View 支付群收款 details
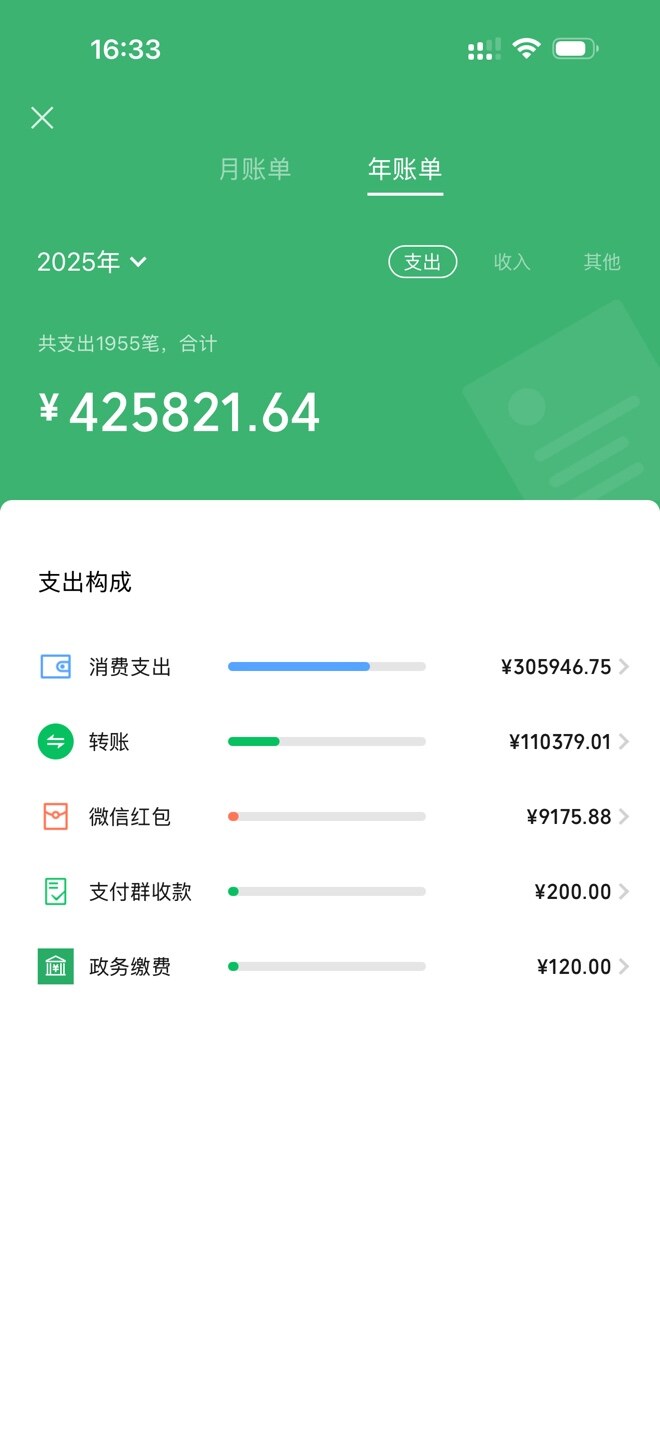Screen dimensions: 660x1434 coord(330,892)
